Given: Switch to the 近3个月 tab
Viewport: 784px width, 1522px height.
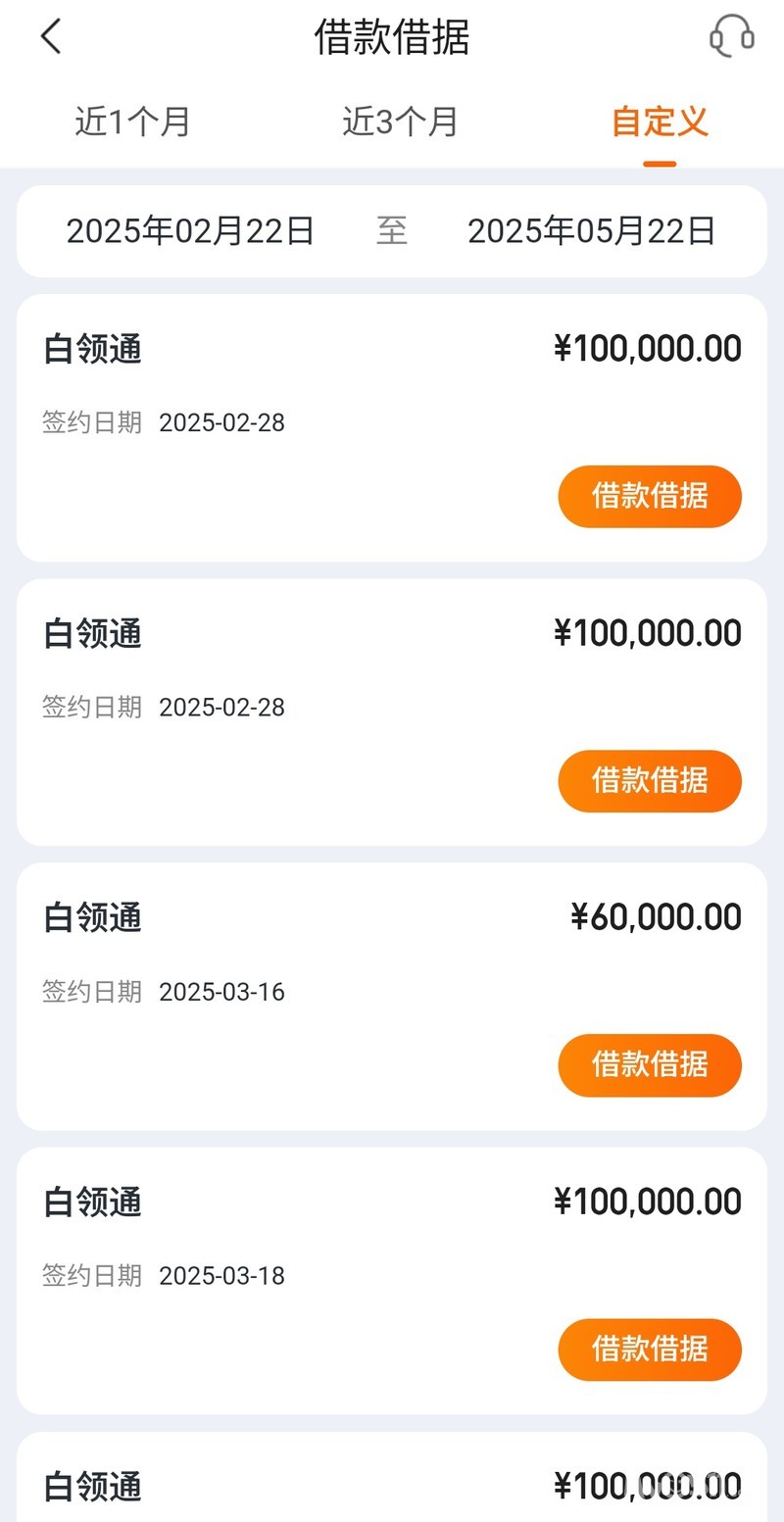Looking at the screenshot, I should click(x=400, y=123).
